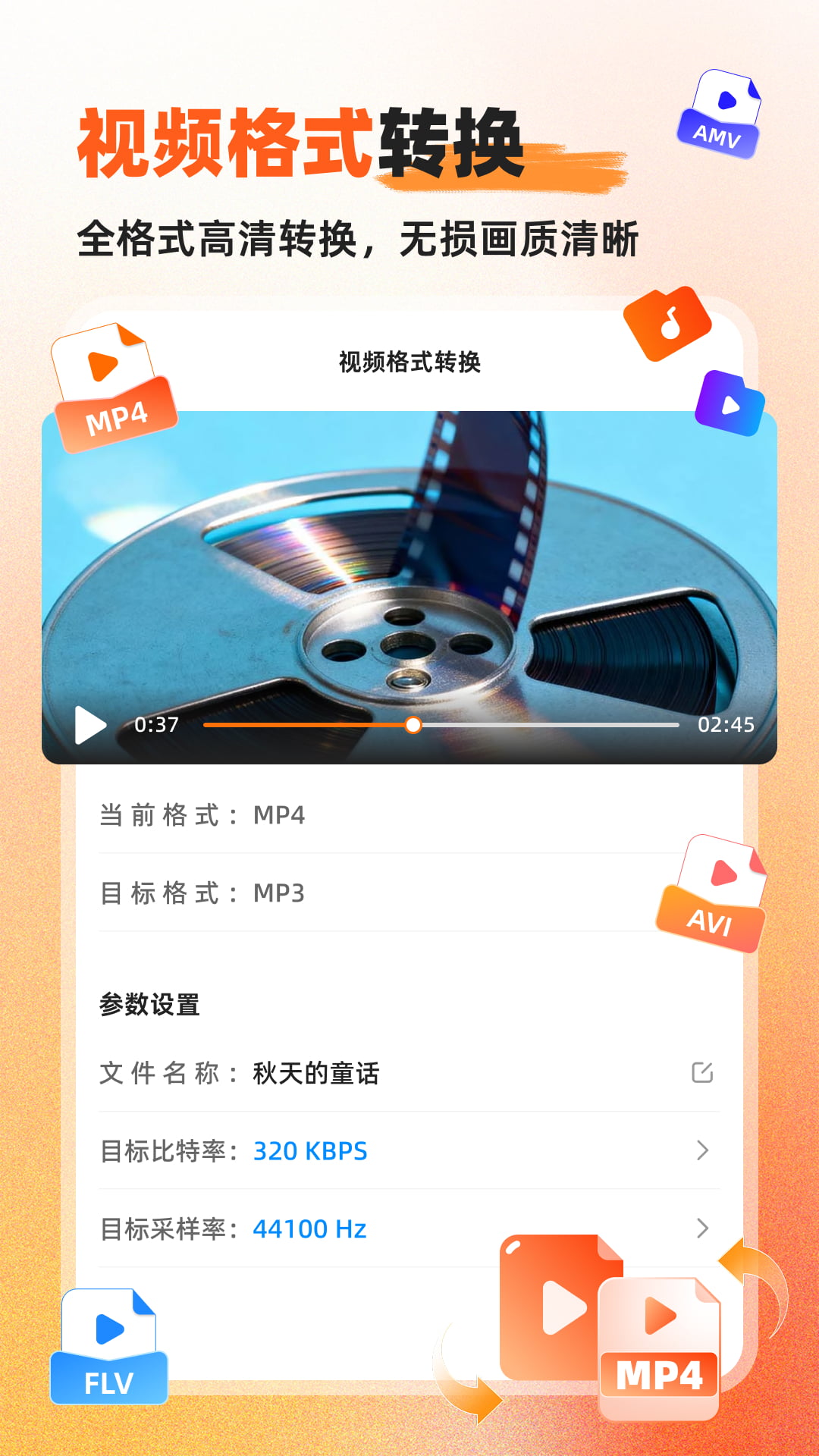
Task: Expand the 目标比特率 options
Action: pos(705,1151)
